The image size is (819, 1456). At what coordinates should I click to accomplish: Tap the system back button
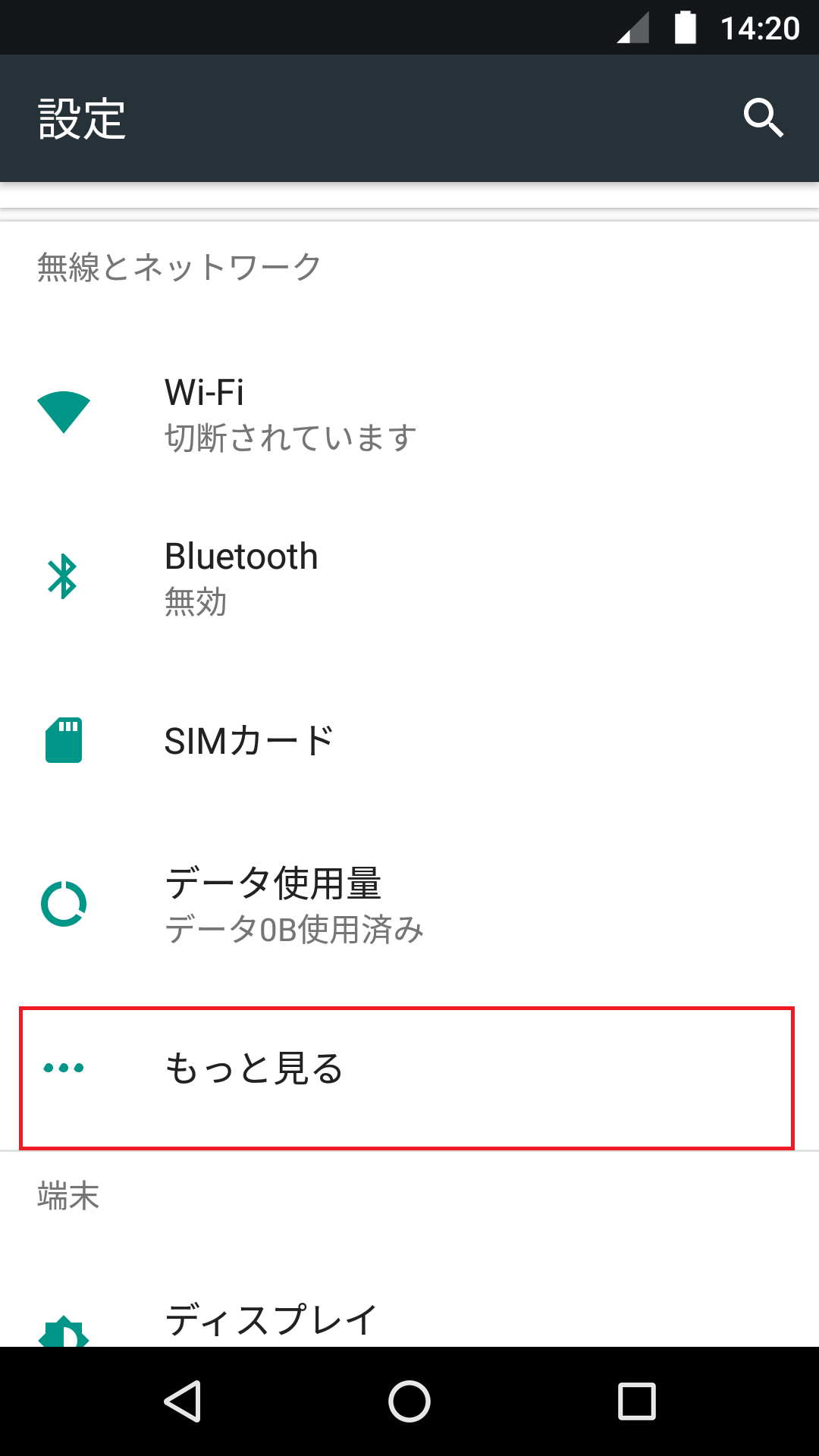tap(182, 1401)
